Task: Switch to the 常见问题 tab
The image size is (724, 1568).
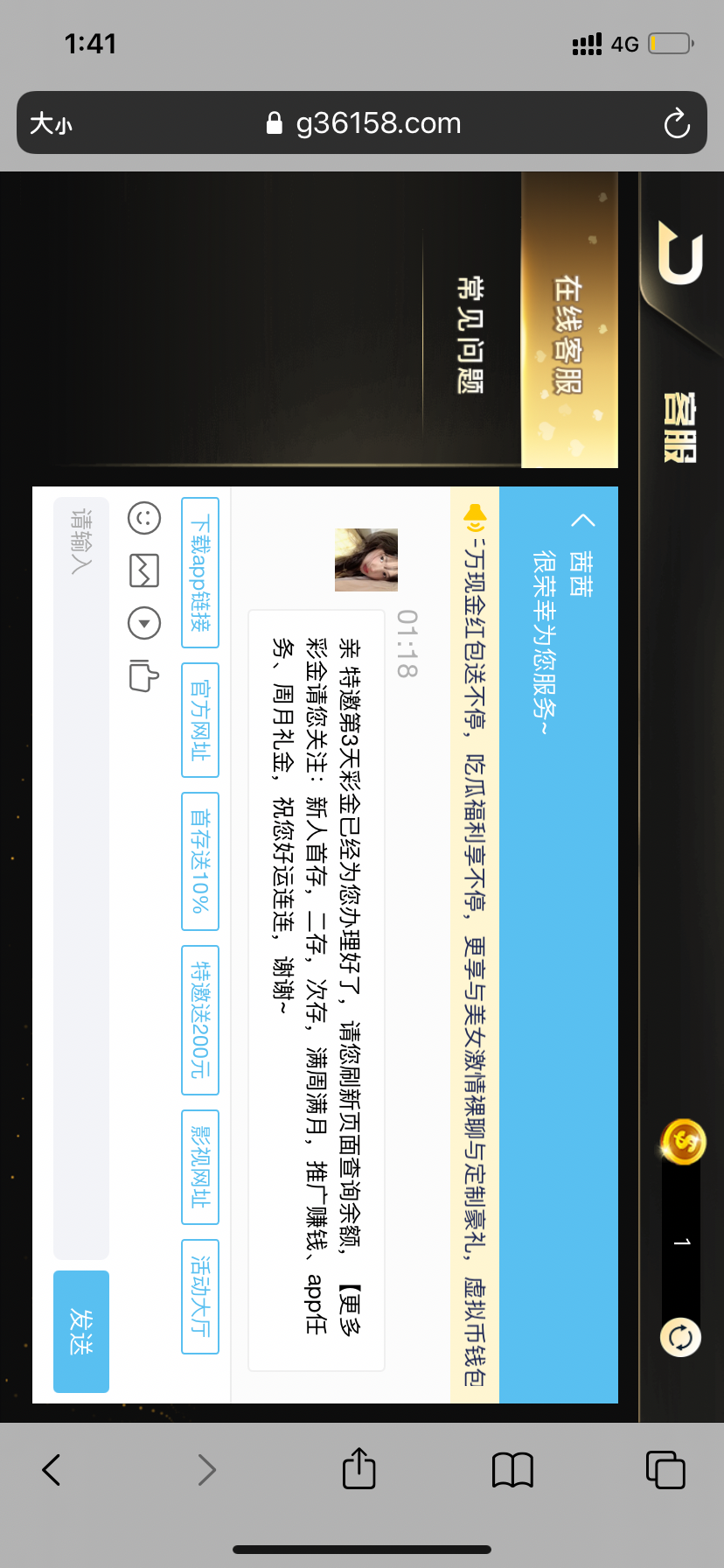Action: point(470,335)
